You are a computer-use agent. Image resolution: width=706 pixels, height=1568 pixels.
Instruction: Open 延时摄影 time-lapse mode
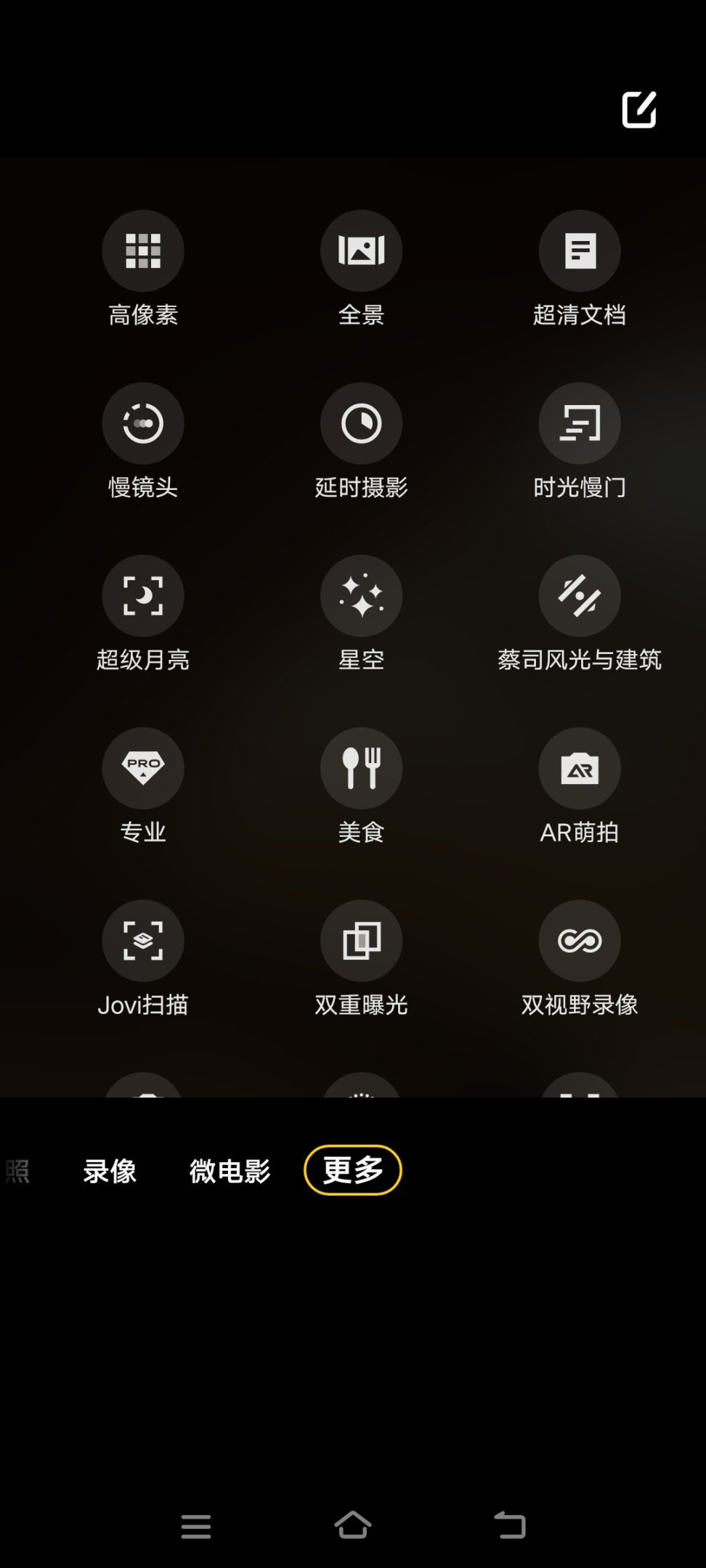[361, 423]
